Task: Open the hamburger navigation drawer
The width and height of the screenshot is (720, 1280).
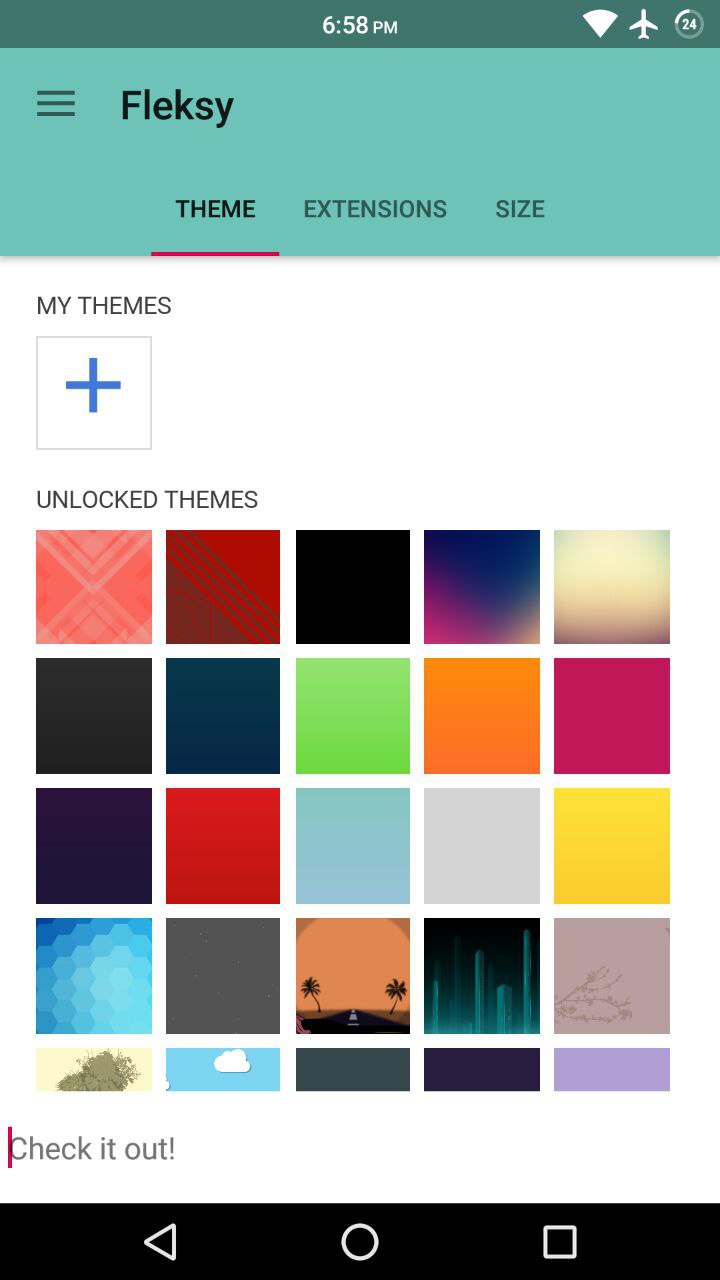Action: pyautogui.click(x=56, y=104)
